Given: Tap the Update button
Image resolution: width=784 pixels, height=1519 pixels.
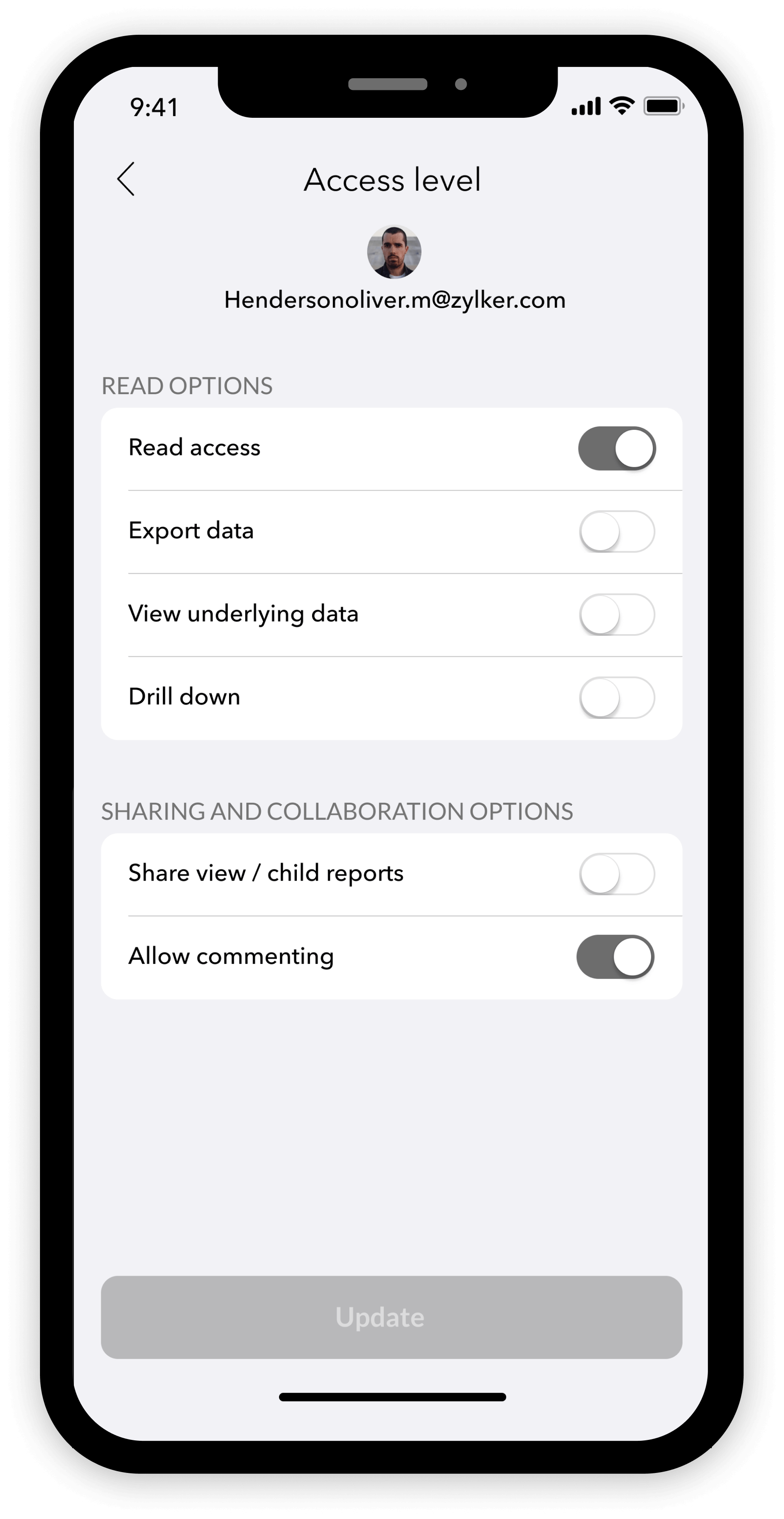Looking at the screenshot, I should pyautogui.click(x=392, y=1317).
